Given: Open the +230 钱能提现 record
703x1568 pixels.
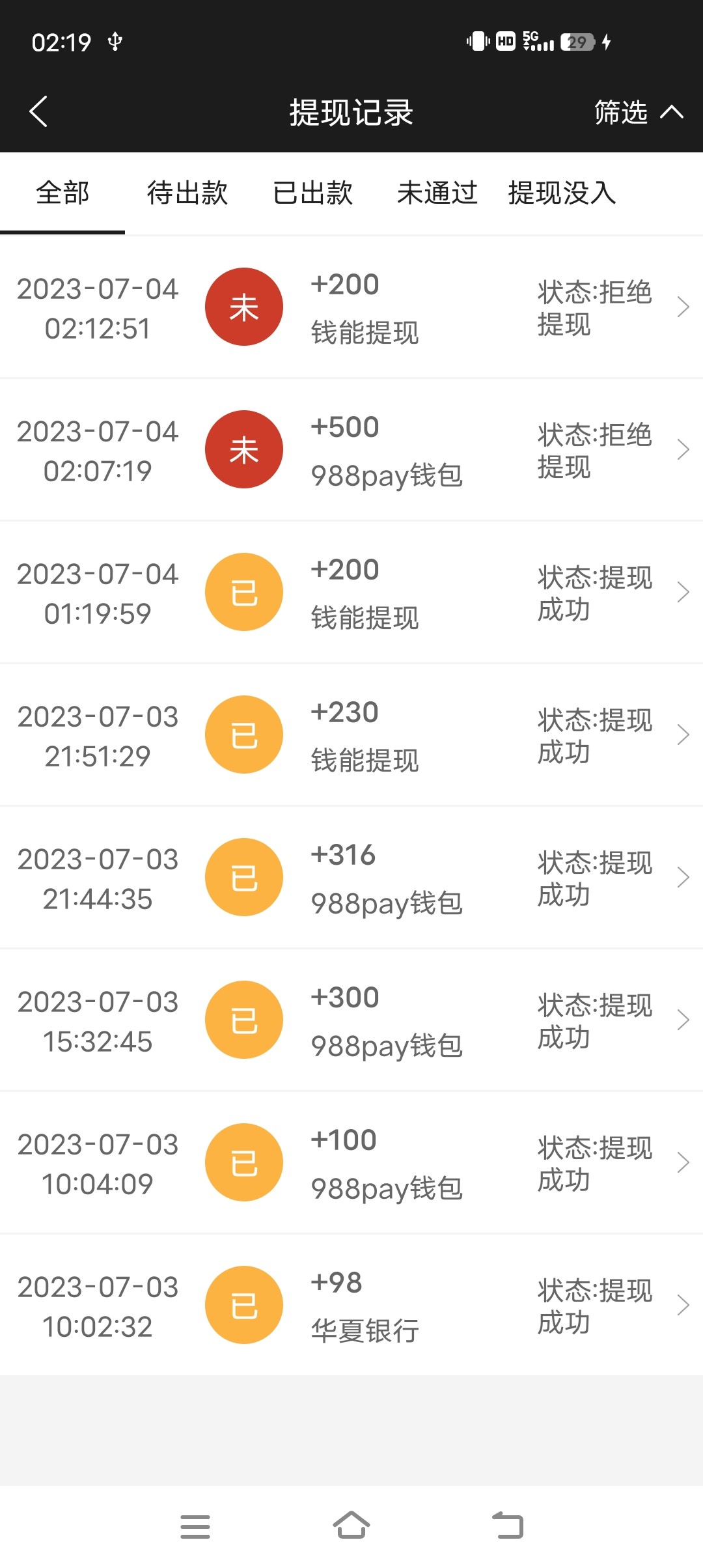Looking at the screenshot, I should tap(351, 735).
